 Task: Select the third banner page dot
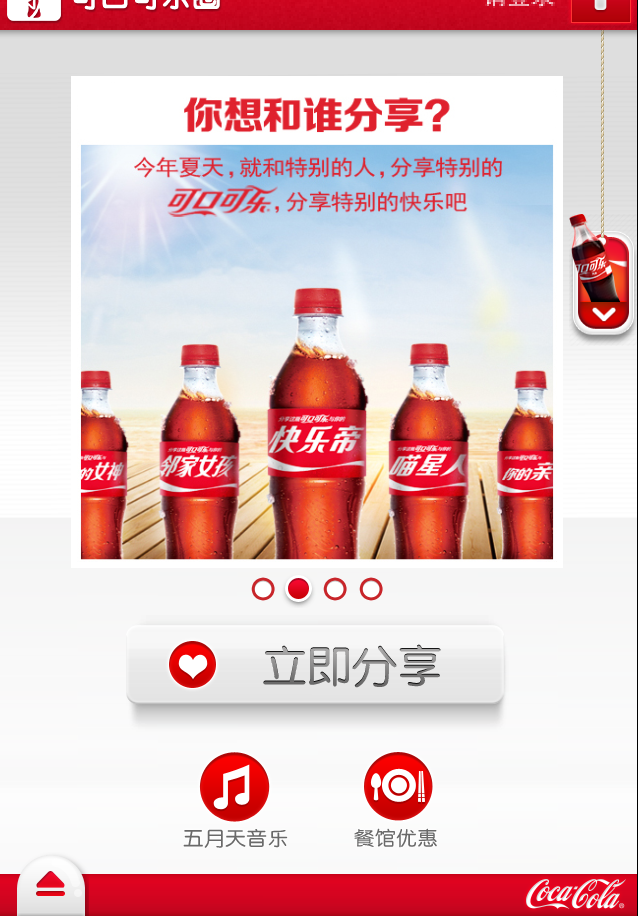(335, 589)
